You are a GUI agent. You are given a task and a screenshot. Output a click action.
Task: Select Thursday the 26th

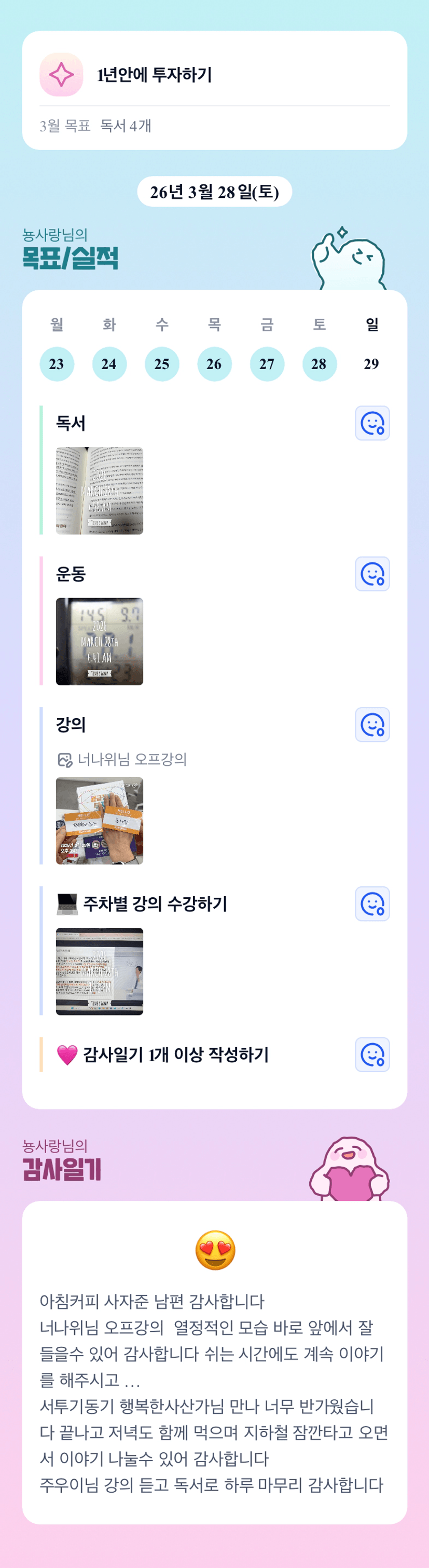tap(214, 364)
